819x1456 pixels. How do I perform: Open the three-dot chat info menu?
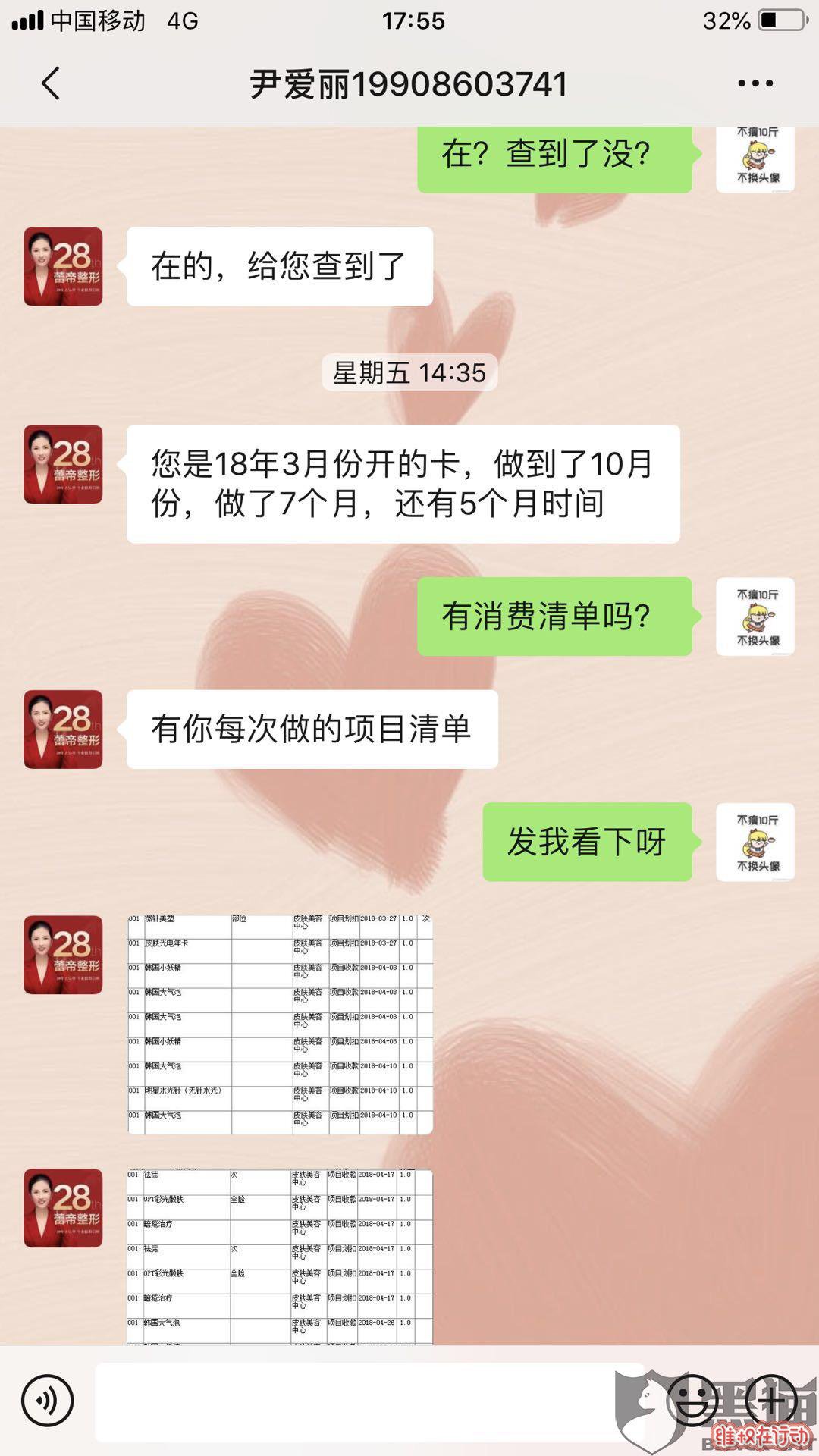click(x=755, y=83)
